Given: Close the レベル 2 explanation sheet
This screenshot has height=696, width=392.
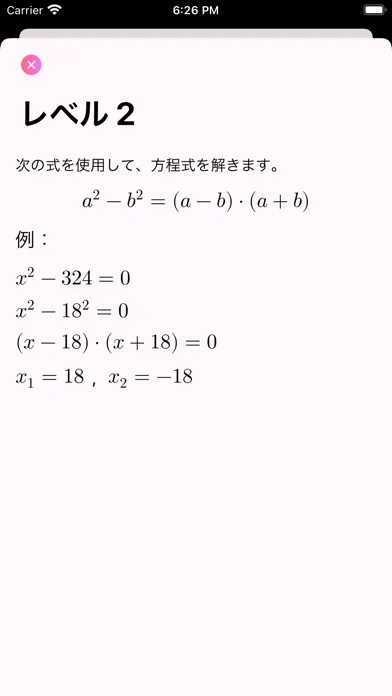Looking at the screenshot, I should click(31, 65).
